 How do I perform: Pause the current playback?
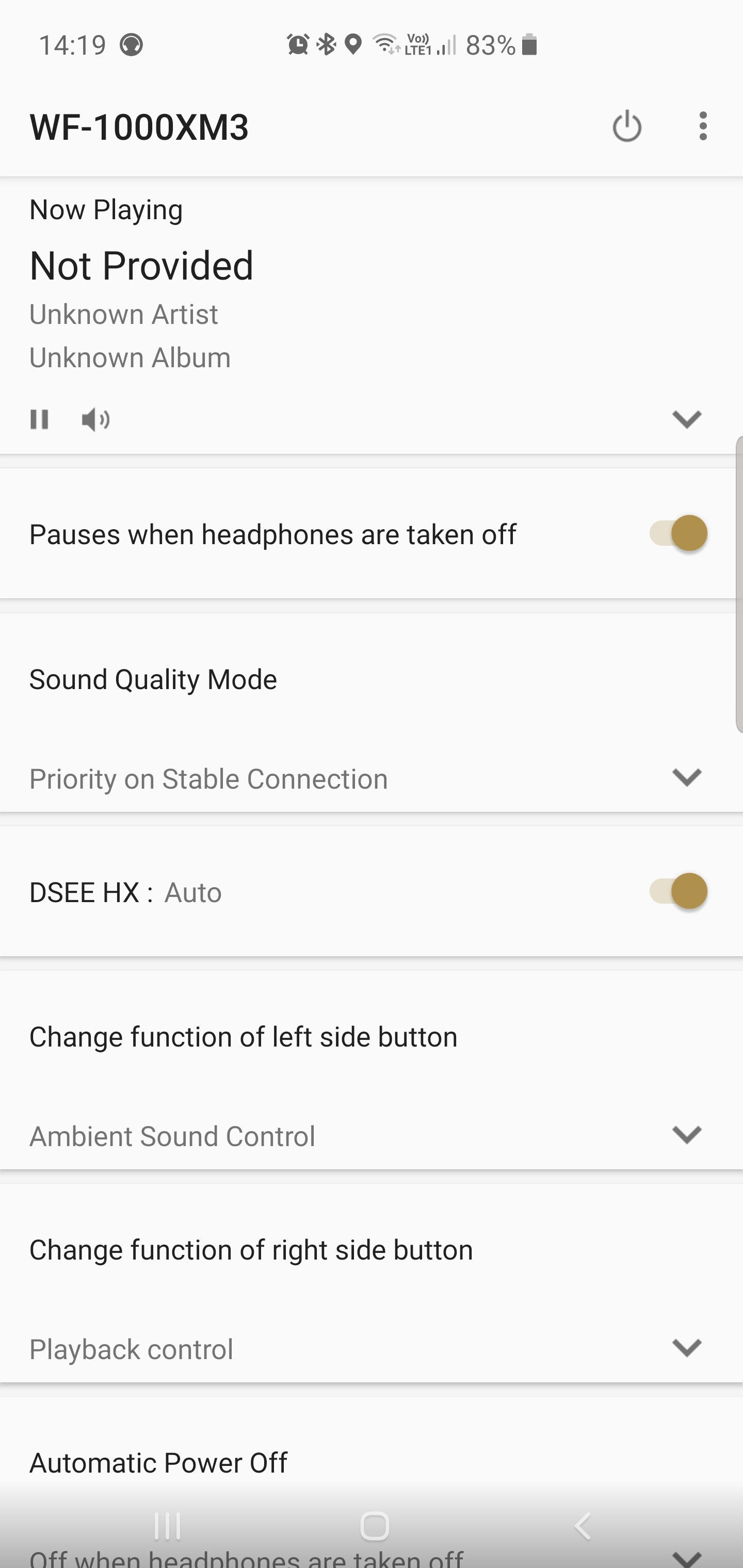pyautogui.click(x=40, y=419)
